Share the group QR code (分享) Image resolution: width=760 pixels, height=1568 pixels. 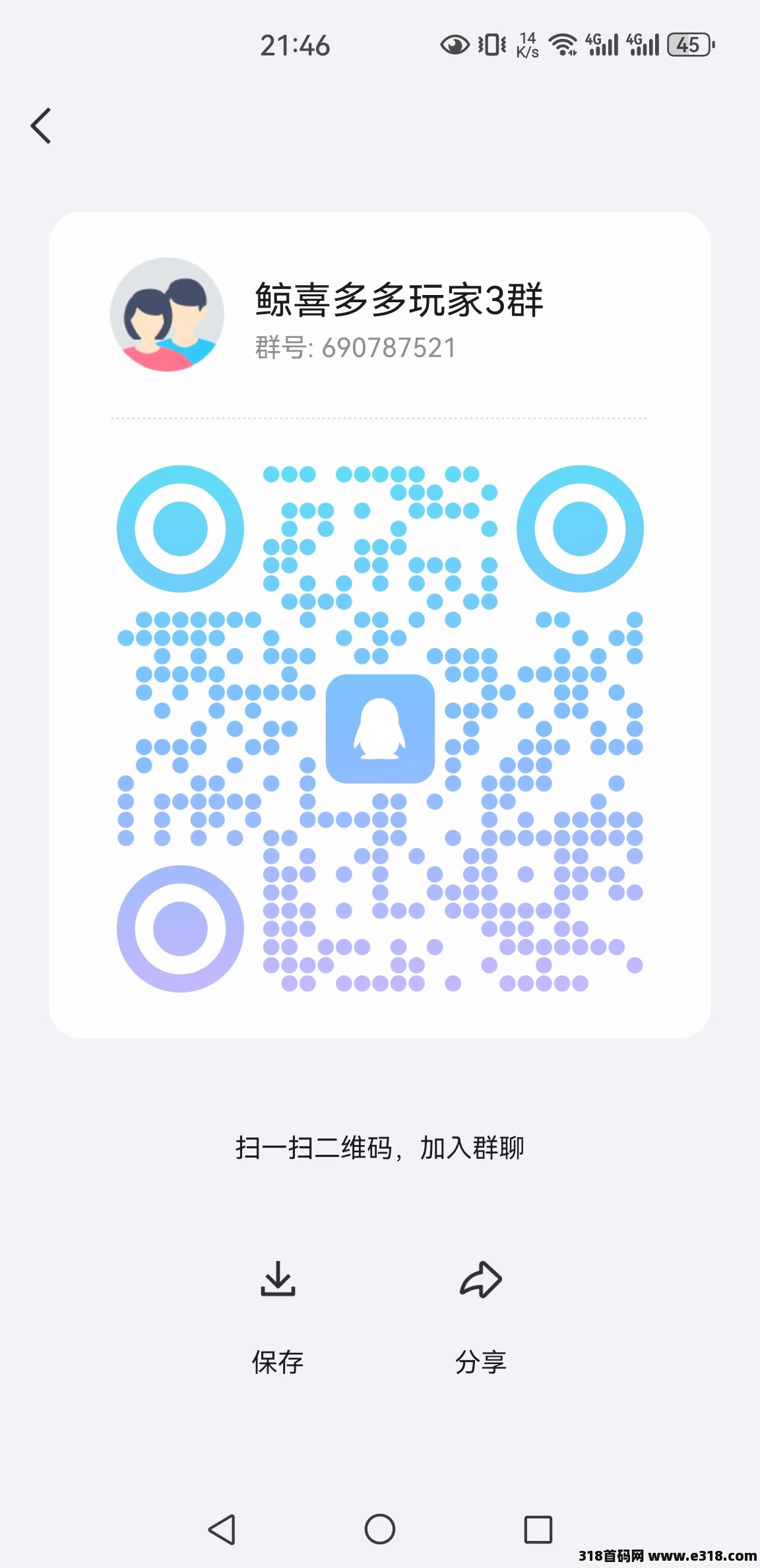(481, 1316)
